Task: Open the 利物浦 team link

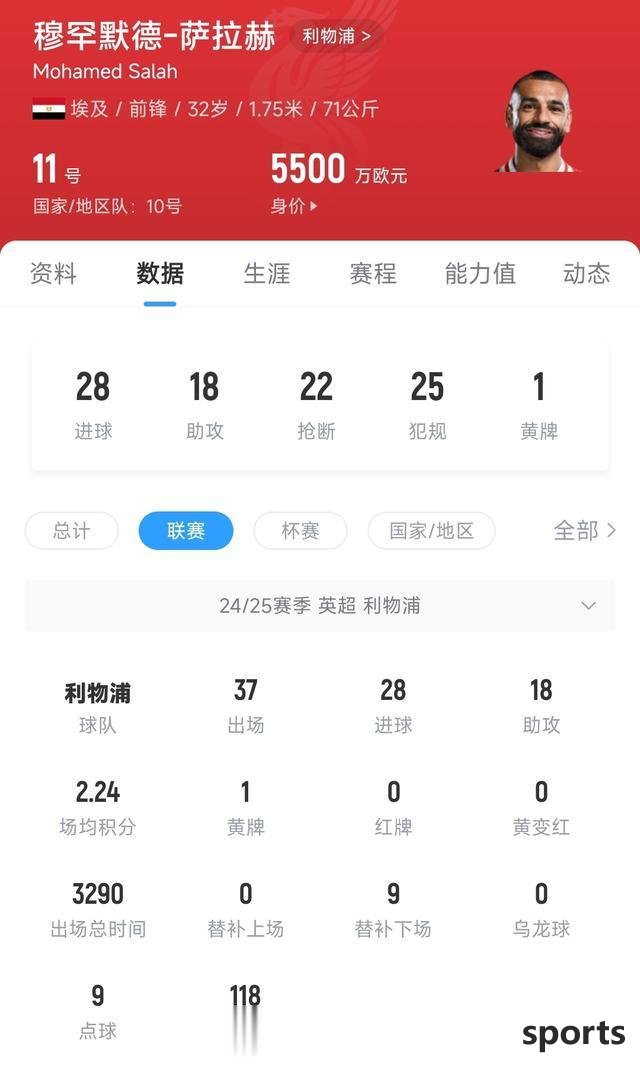Action: (337, 37)
